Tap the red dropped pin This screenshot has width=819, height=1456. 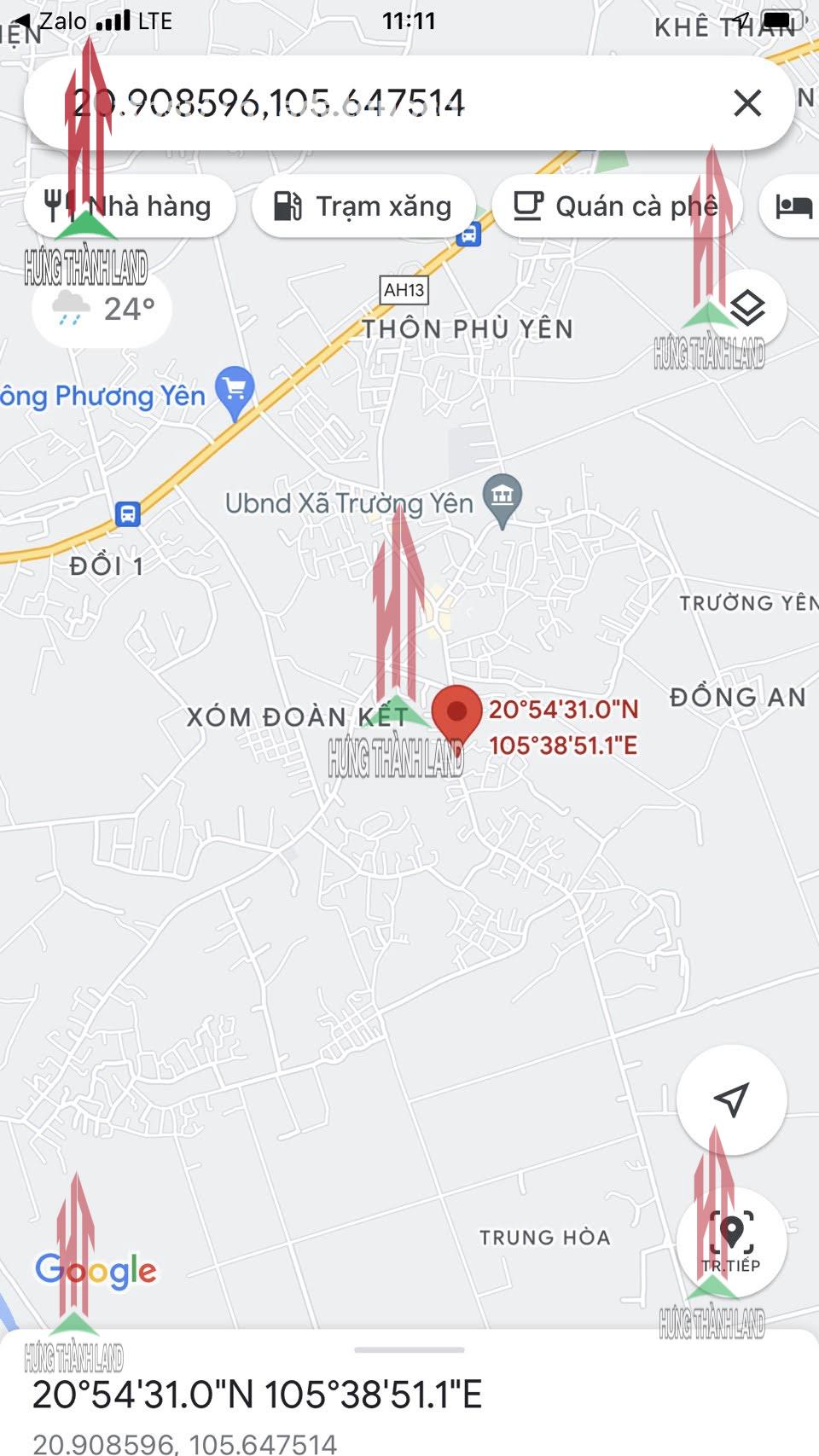tap(456, 712)
